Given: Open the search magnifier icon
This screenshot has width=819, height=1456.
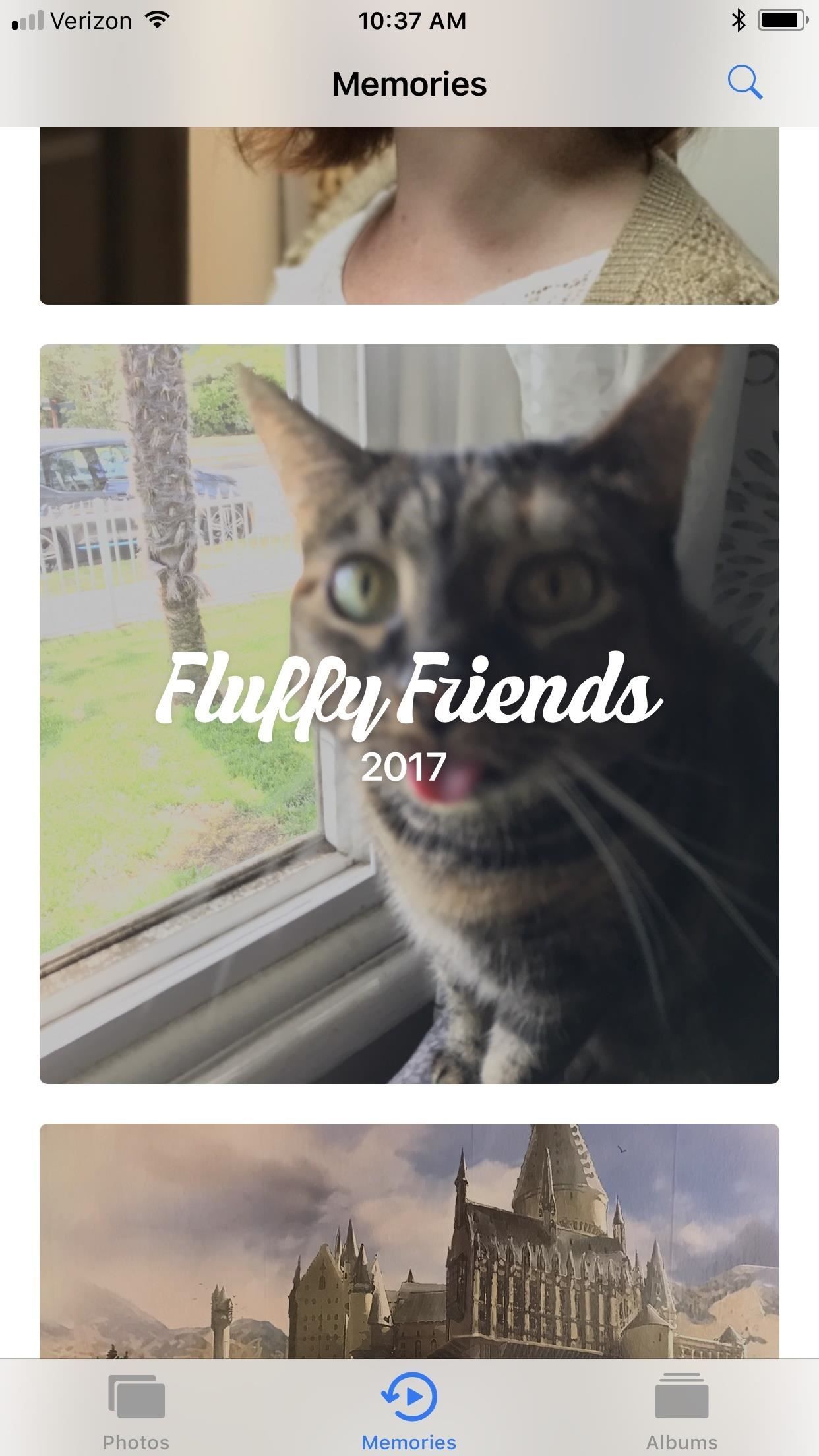Looking at the screenshot, I should pos(744,83).
